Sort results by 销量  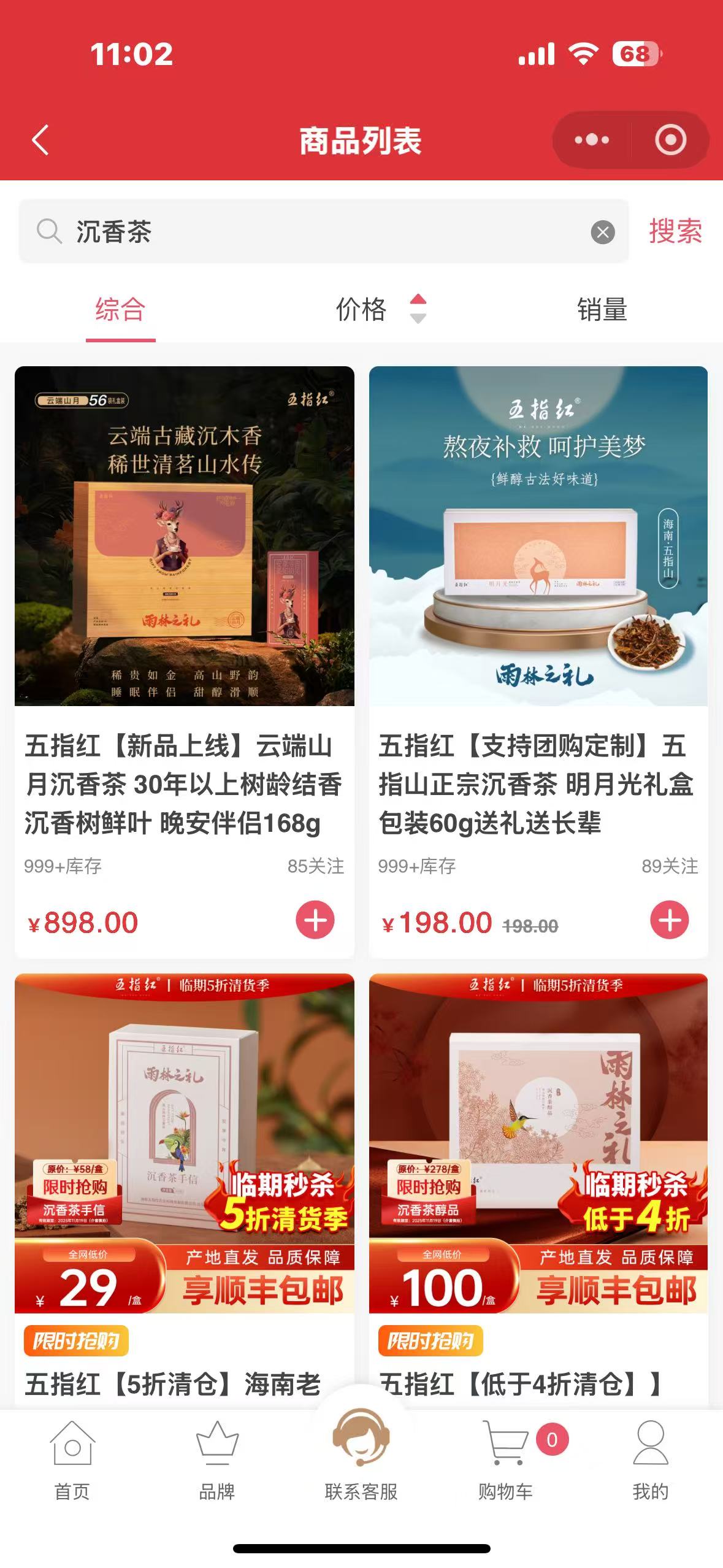point(602,309)
